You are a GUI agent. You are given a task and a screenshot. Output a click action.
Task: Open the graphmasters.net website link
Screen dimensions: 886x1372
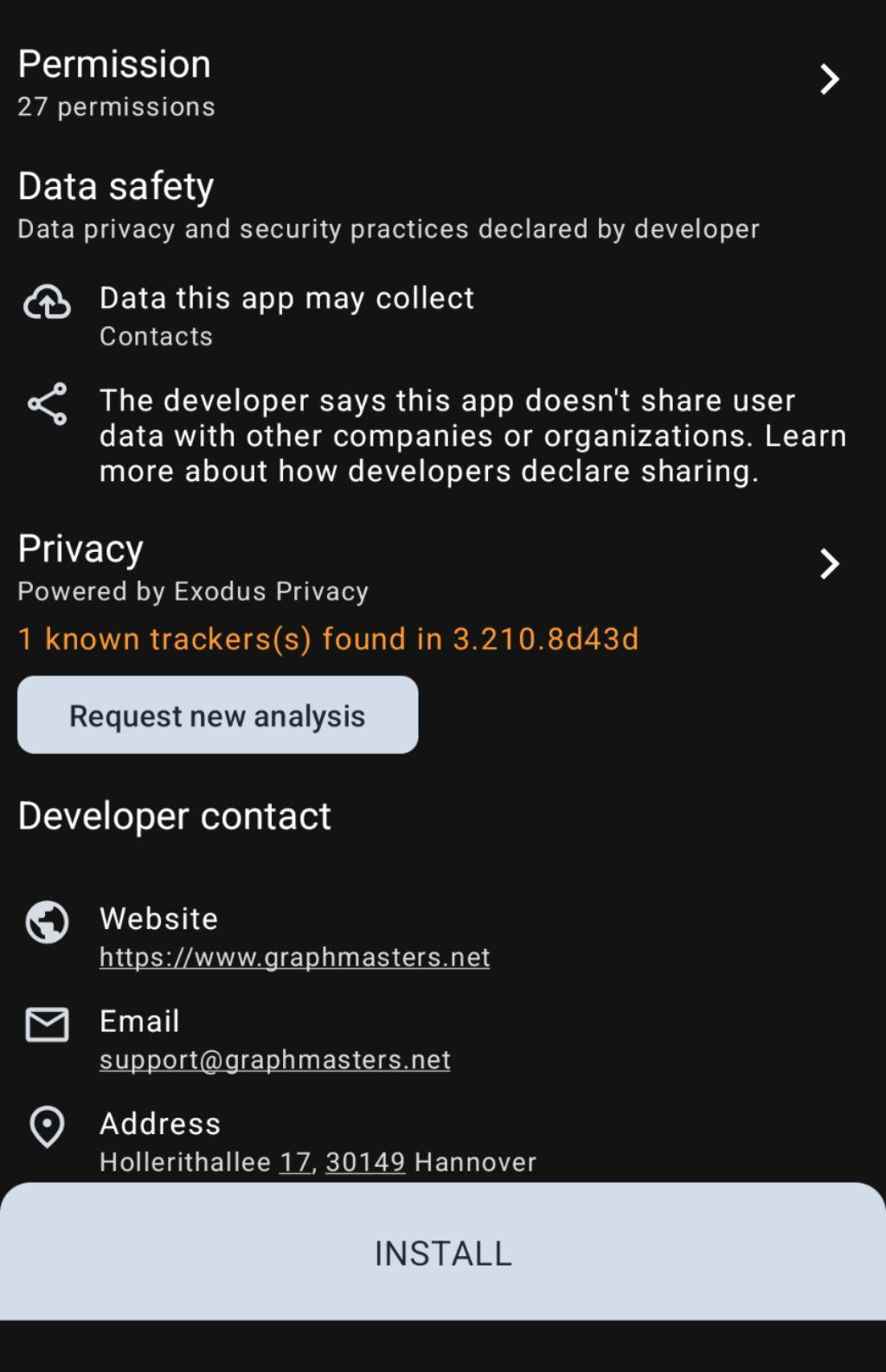point(294,957)
